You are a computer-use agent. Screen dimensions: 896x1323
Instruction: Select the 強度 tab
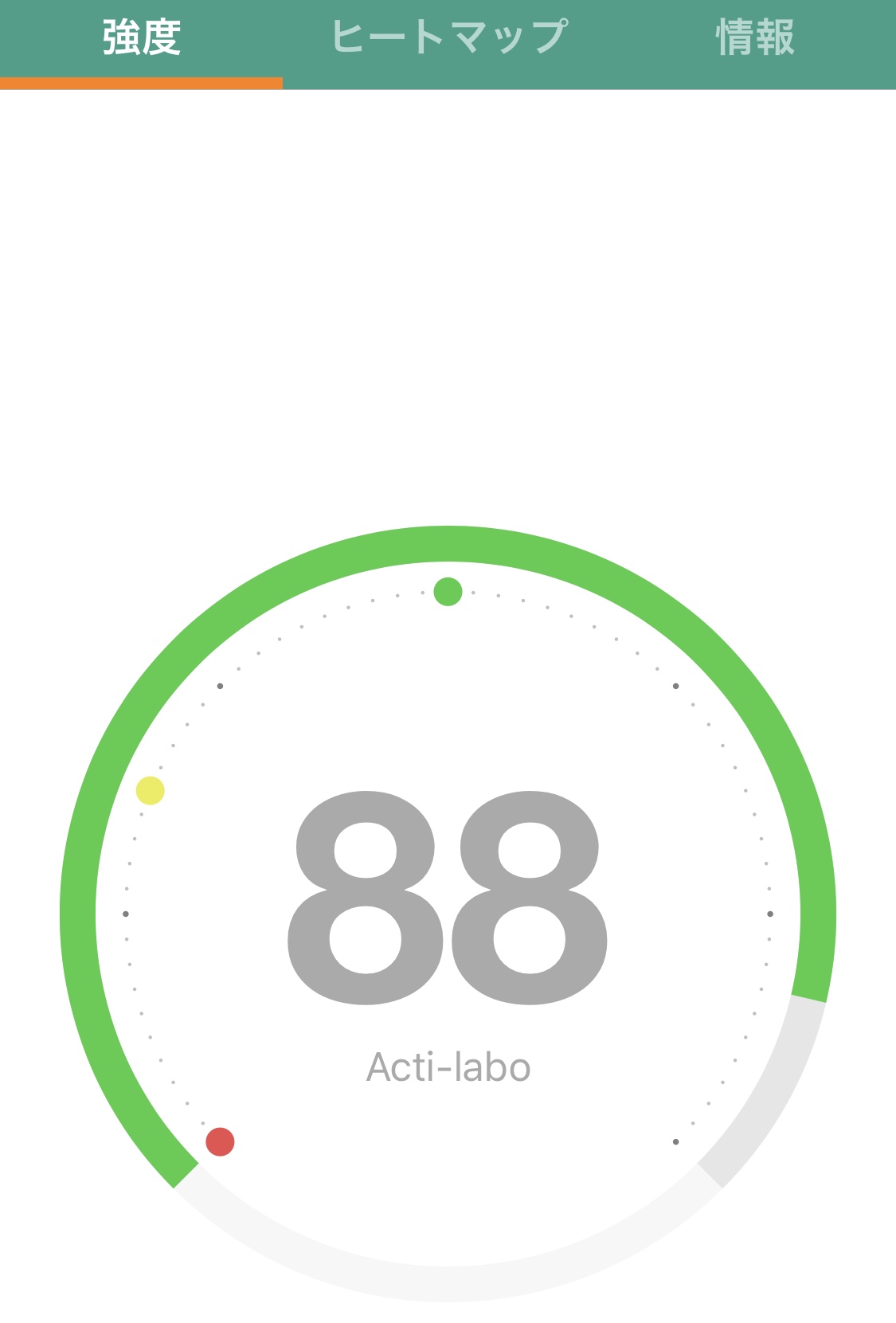pyautogui.click(x=142, y=38)
